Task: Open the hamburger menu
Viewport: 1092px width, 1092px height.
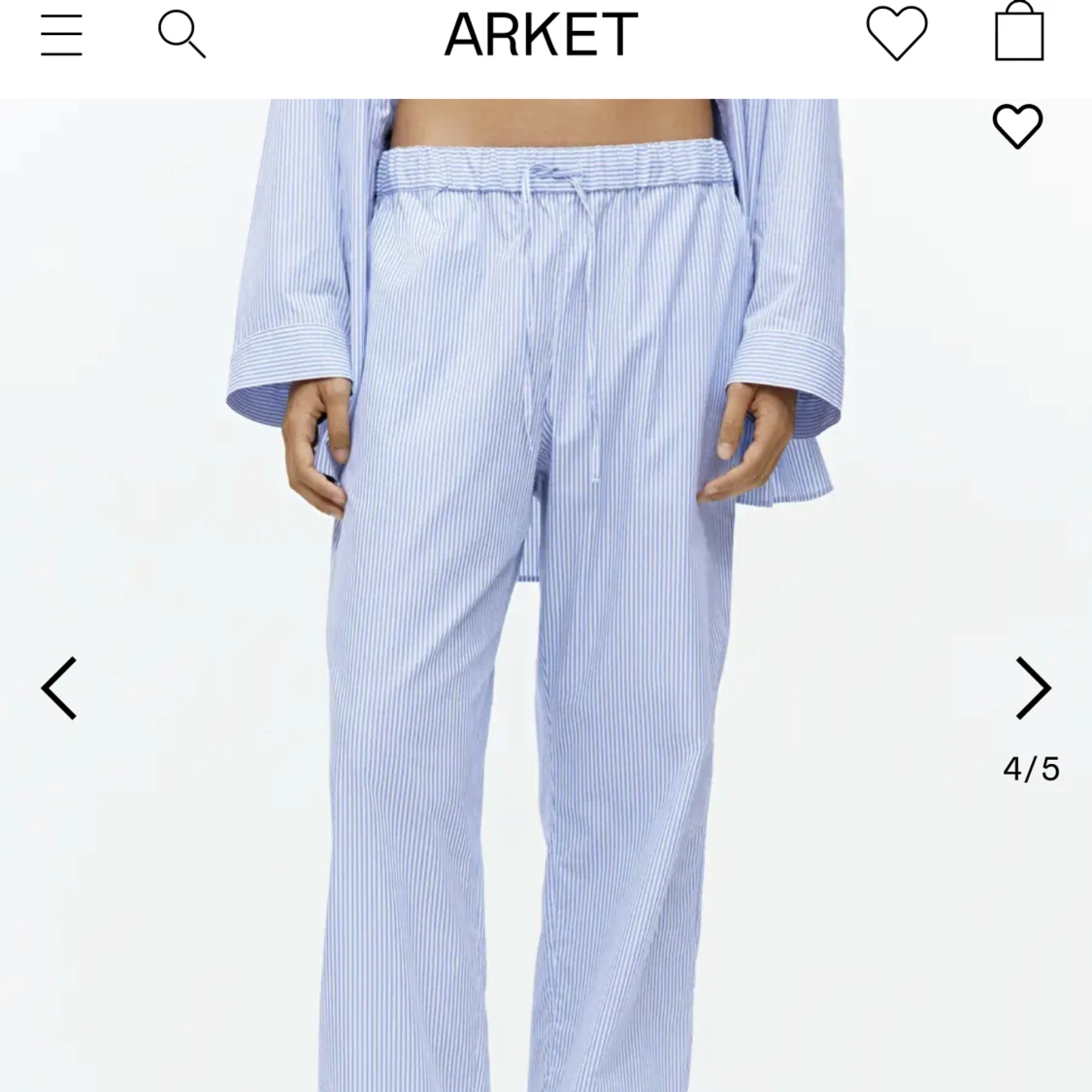Action: [61, 35]
